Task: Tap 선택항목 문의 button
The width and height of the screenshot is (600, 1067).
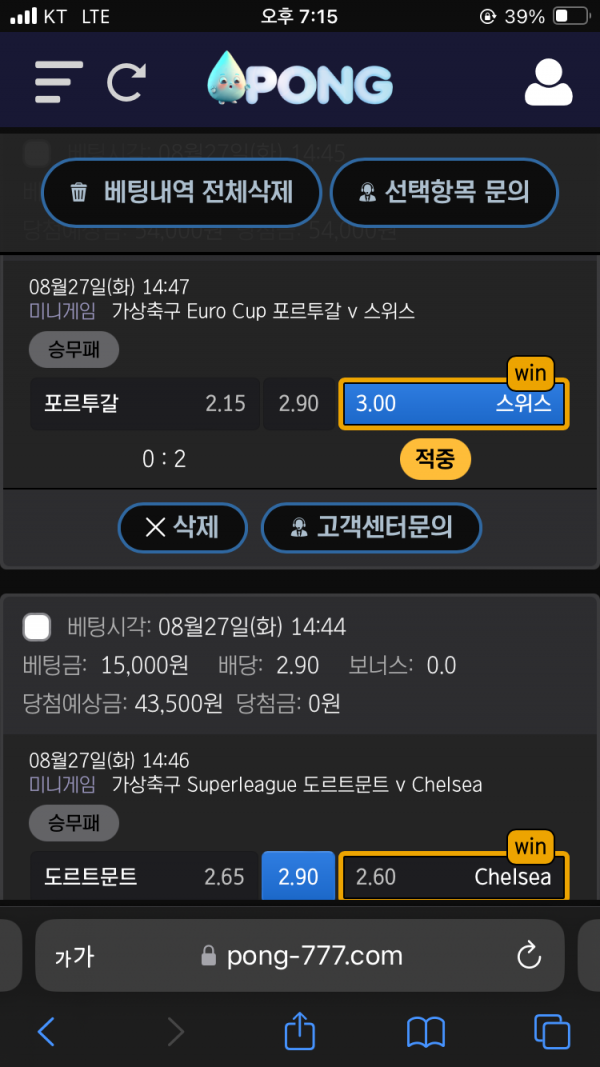Action: 444,193
